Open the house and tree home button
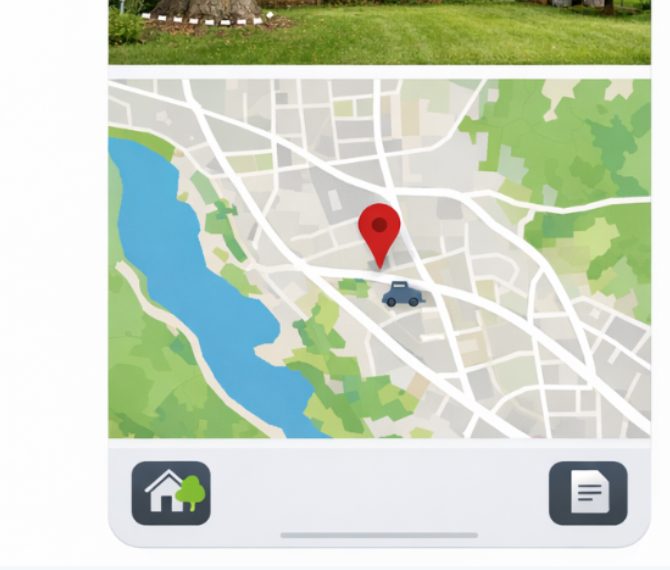This screenshot has height=570, width=670. coord(171,493)
